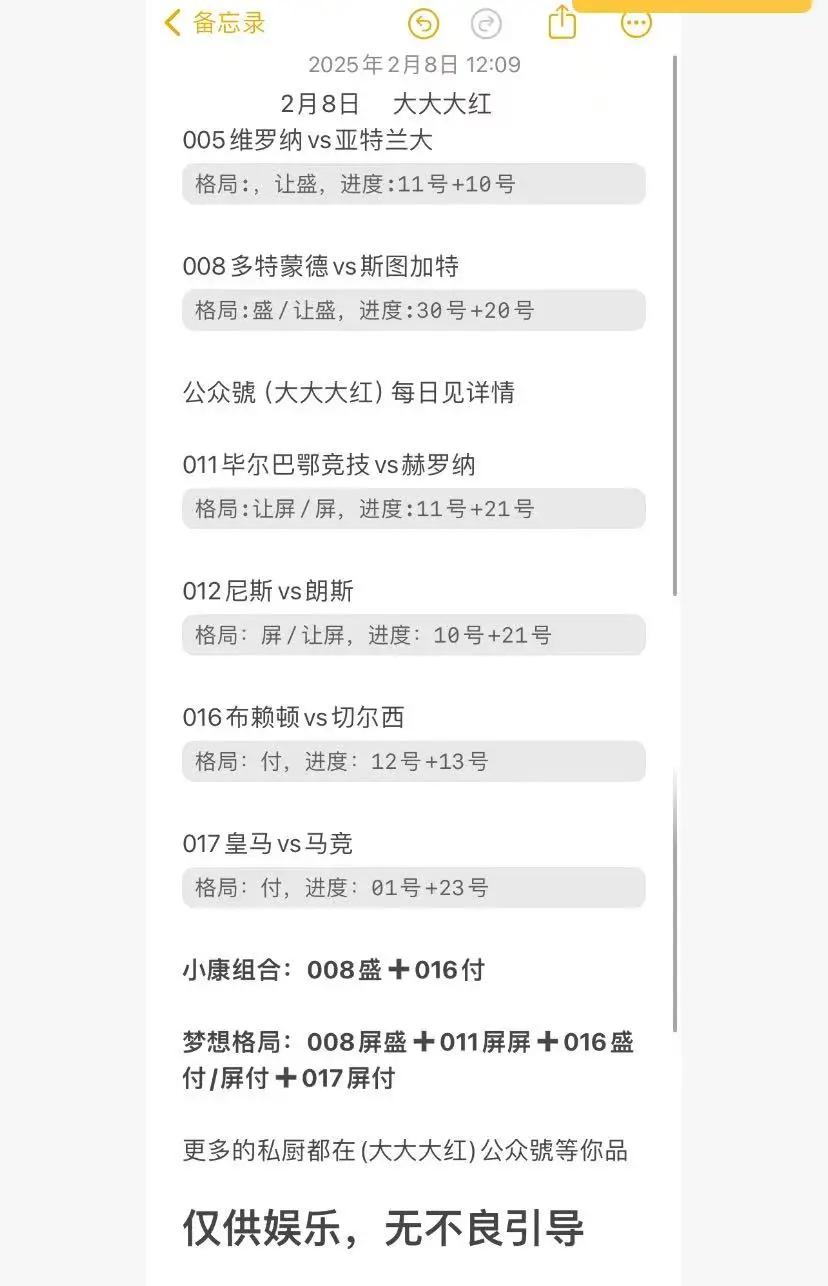Undo the last edit
The height and width of the screenshot is (1286, 828).
[x=424, y=23]
